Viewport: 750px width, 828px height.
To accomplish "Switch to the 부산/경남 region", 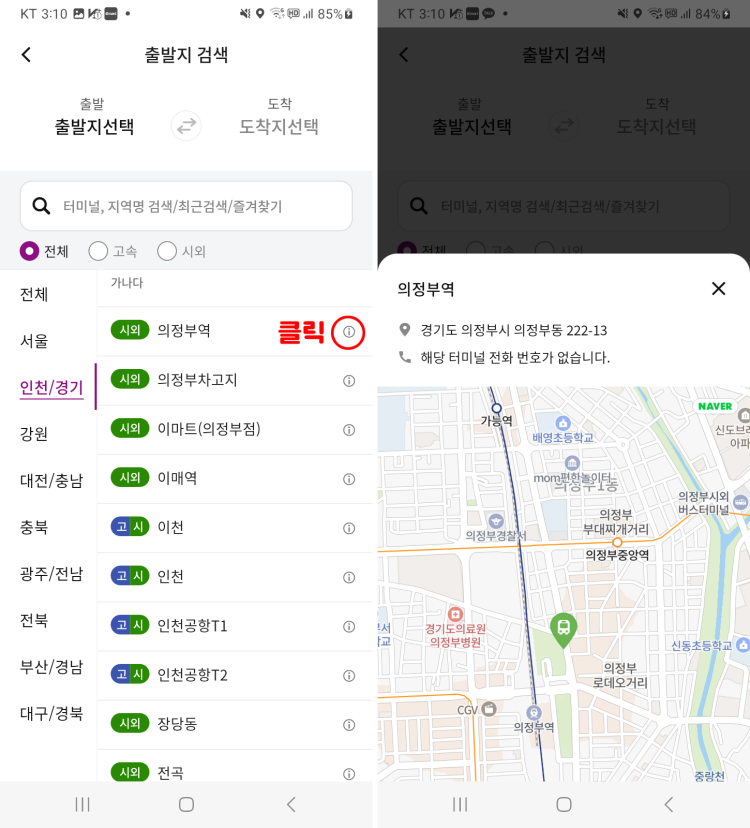I will point(52,666).
